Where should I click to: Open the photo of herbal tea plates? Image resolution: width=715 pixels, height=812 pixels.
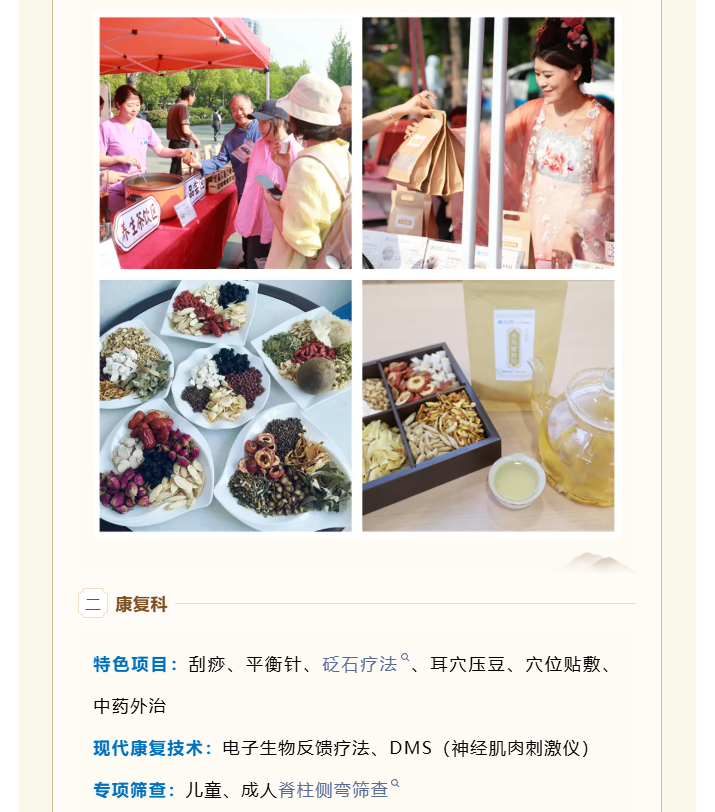click(x=225, y=405)
